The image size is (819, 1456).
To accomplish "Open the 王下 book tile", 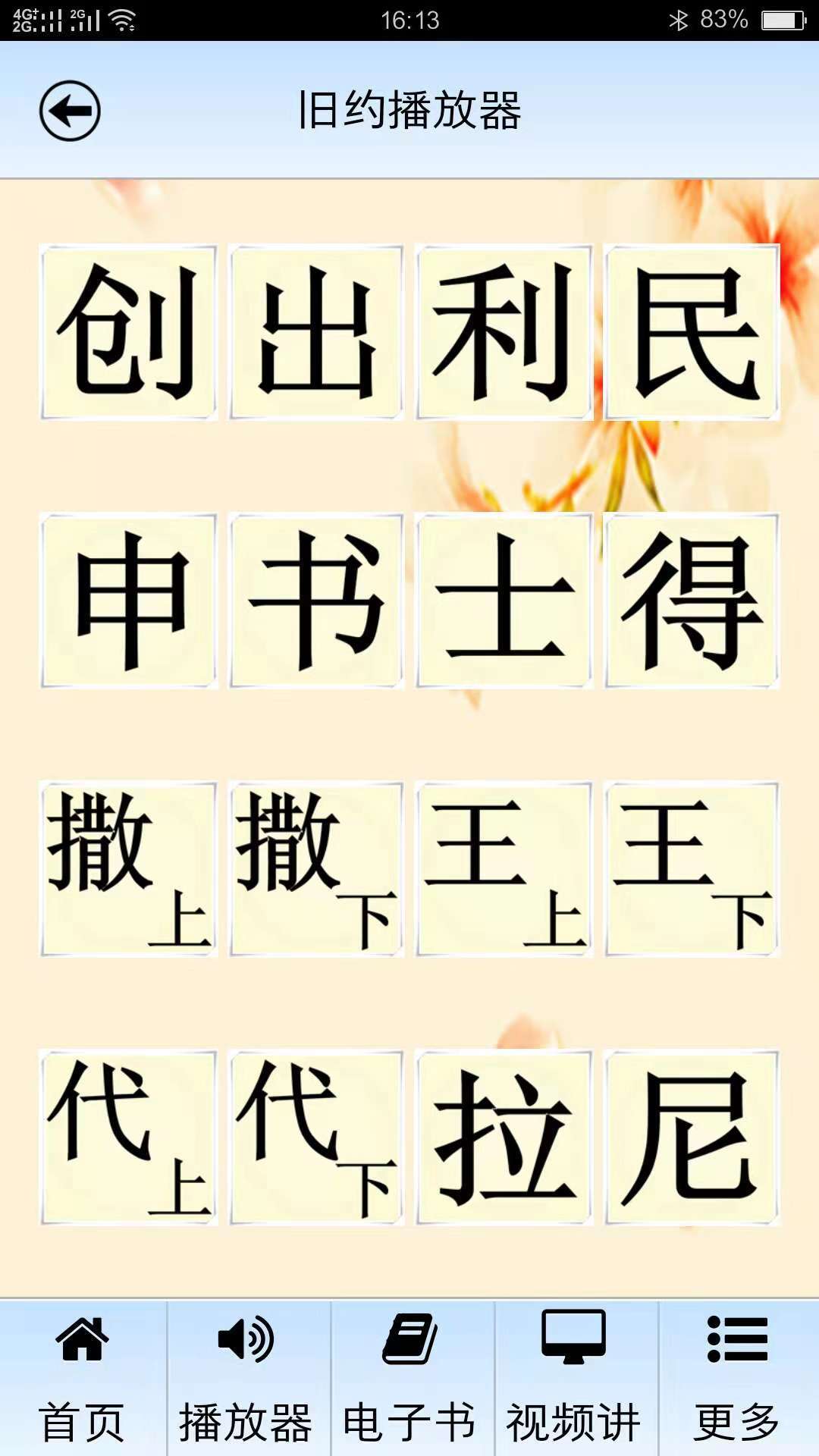I will point(692,869).
